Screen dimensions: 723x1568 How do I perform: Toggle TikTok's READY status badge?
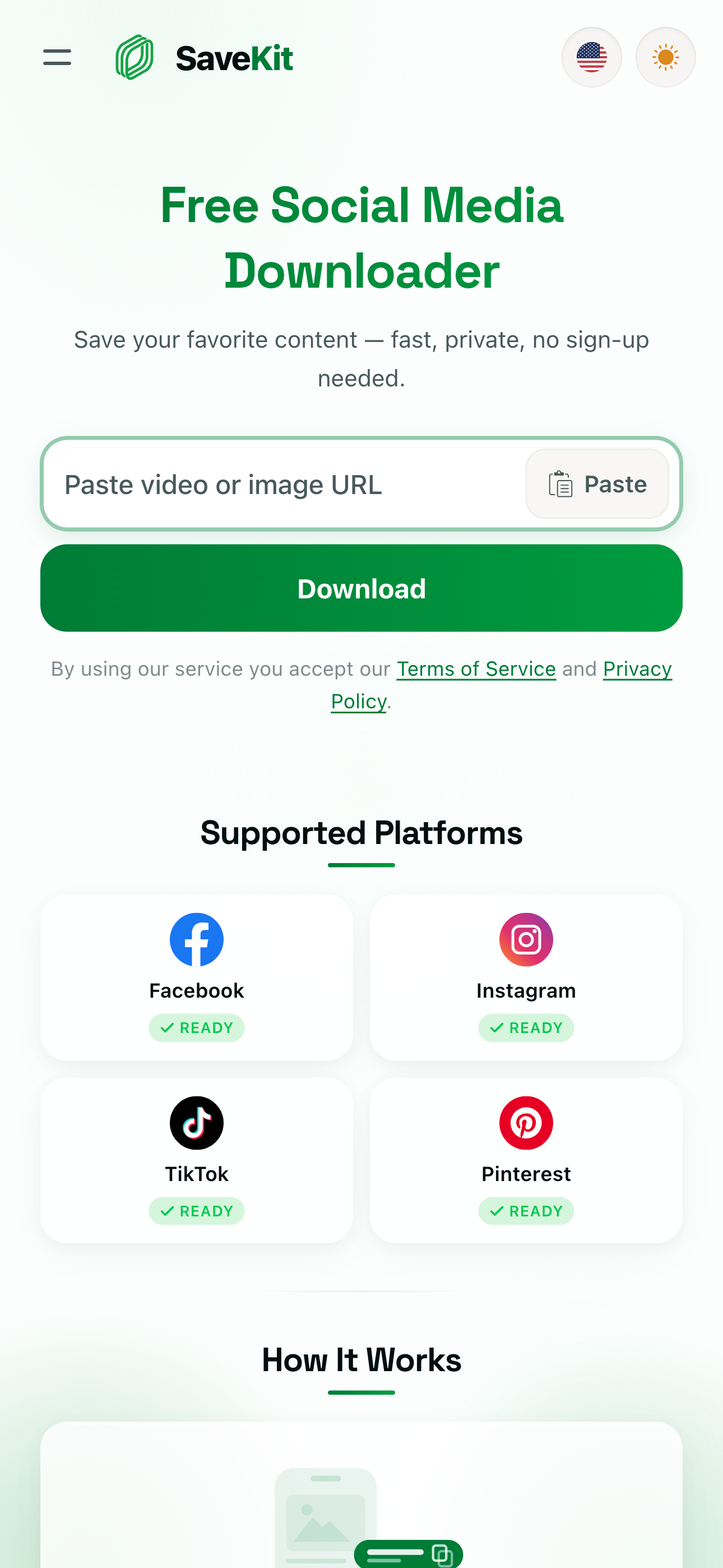pyautogui.click(x=196, y=1211)
